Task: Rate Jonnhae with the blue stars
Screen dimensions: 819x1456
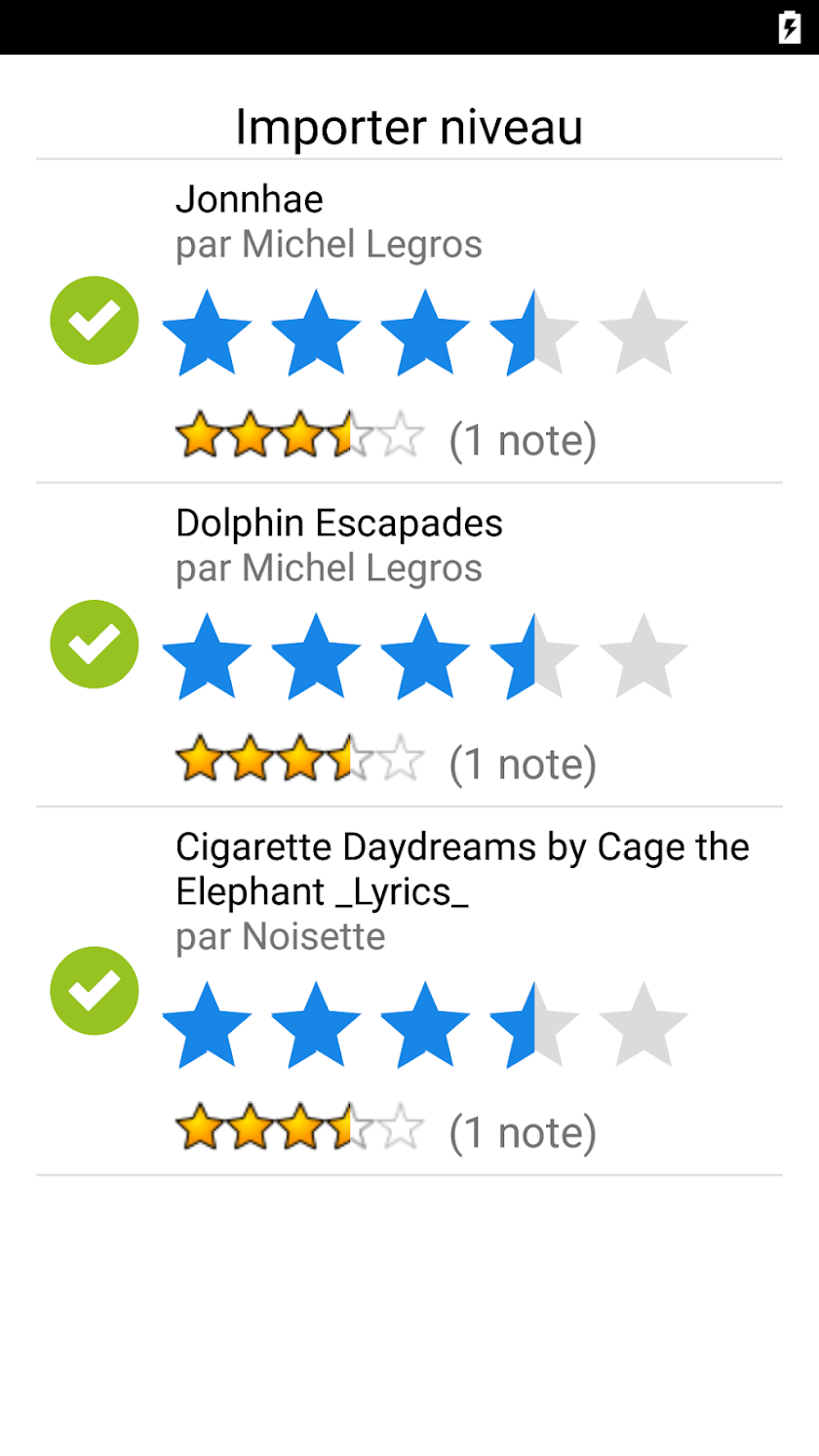Action: tap(425, 333)
